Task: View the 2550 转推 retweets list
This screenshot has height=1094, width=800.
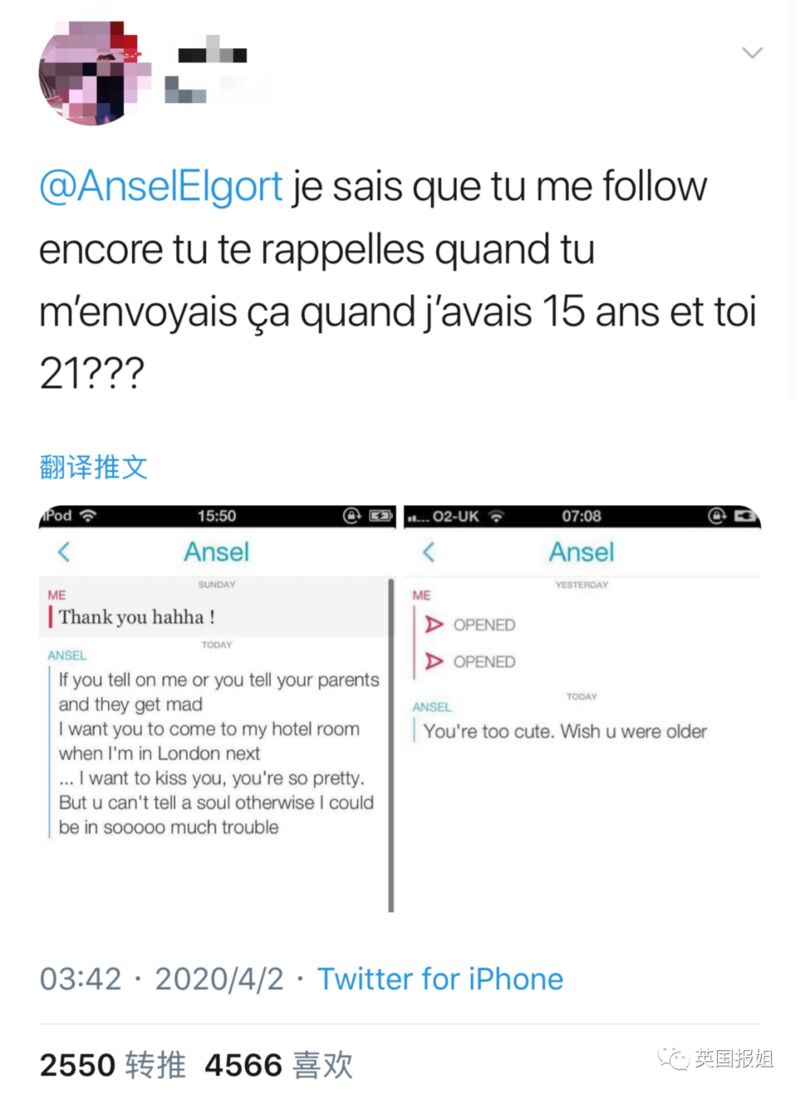Action: (x=112, y=1064)
